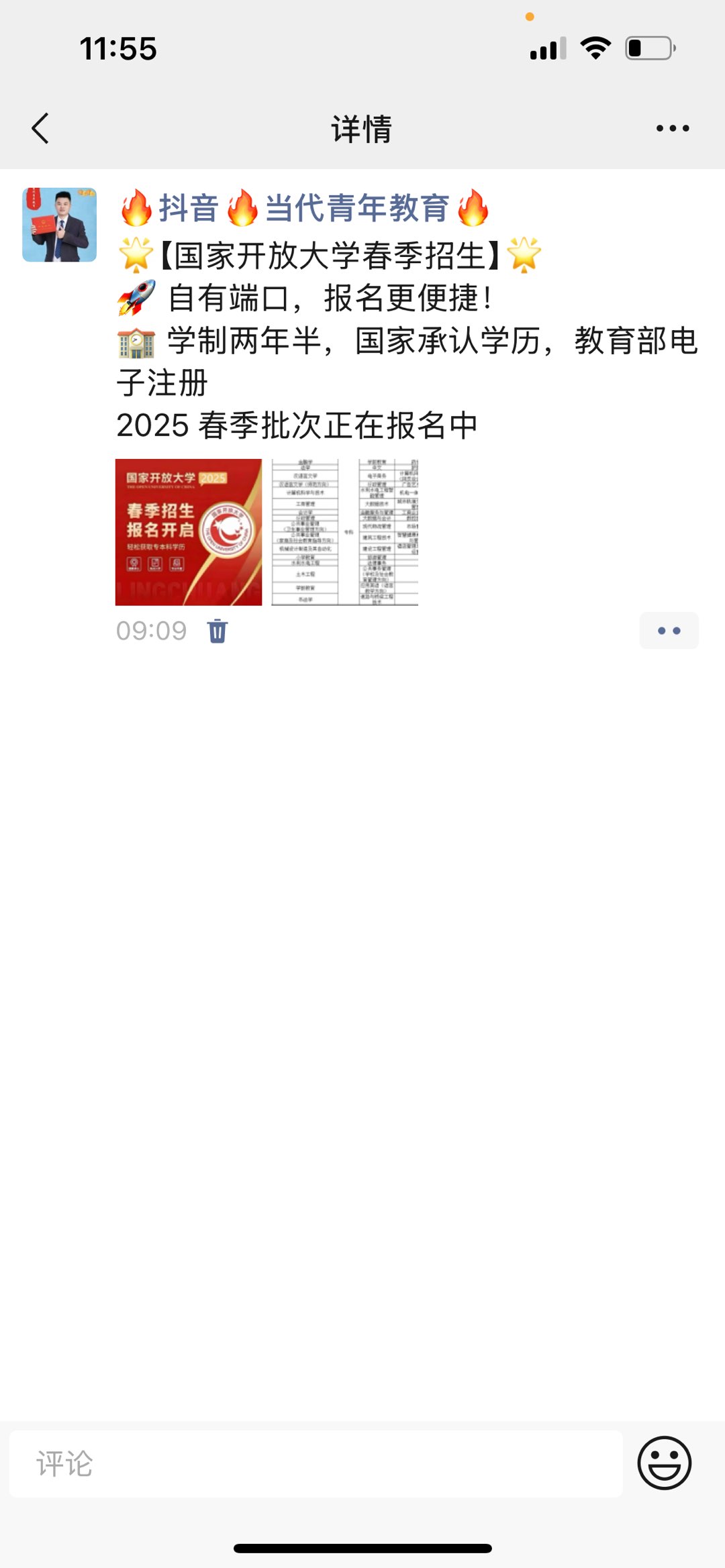
Task: View the majors table image
Action: point(345,532)
